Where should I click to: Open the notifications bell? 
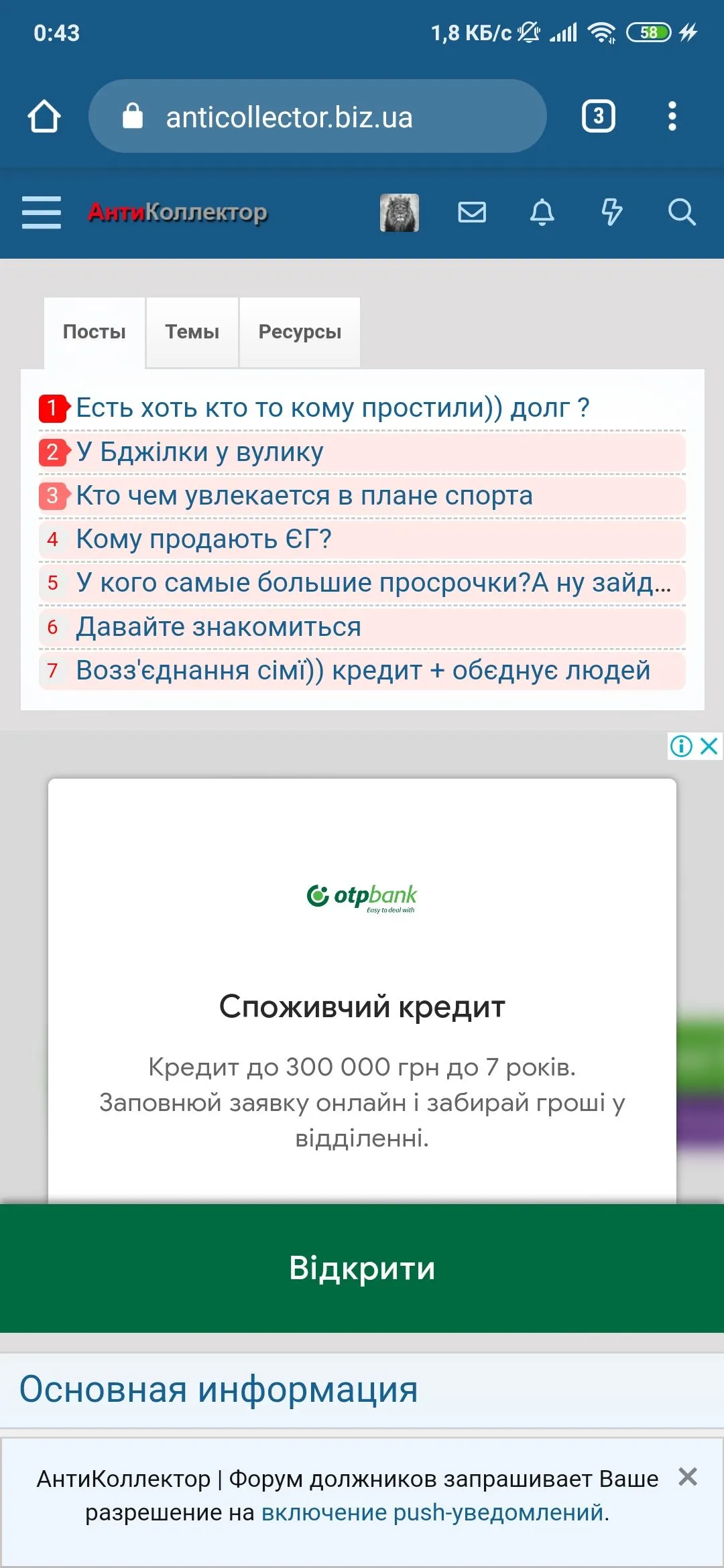[542, 212]
